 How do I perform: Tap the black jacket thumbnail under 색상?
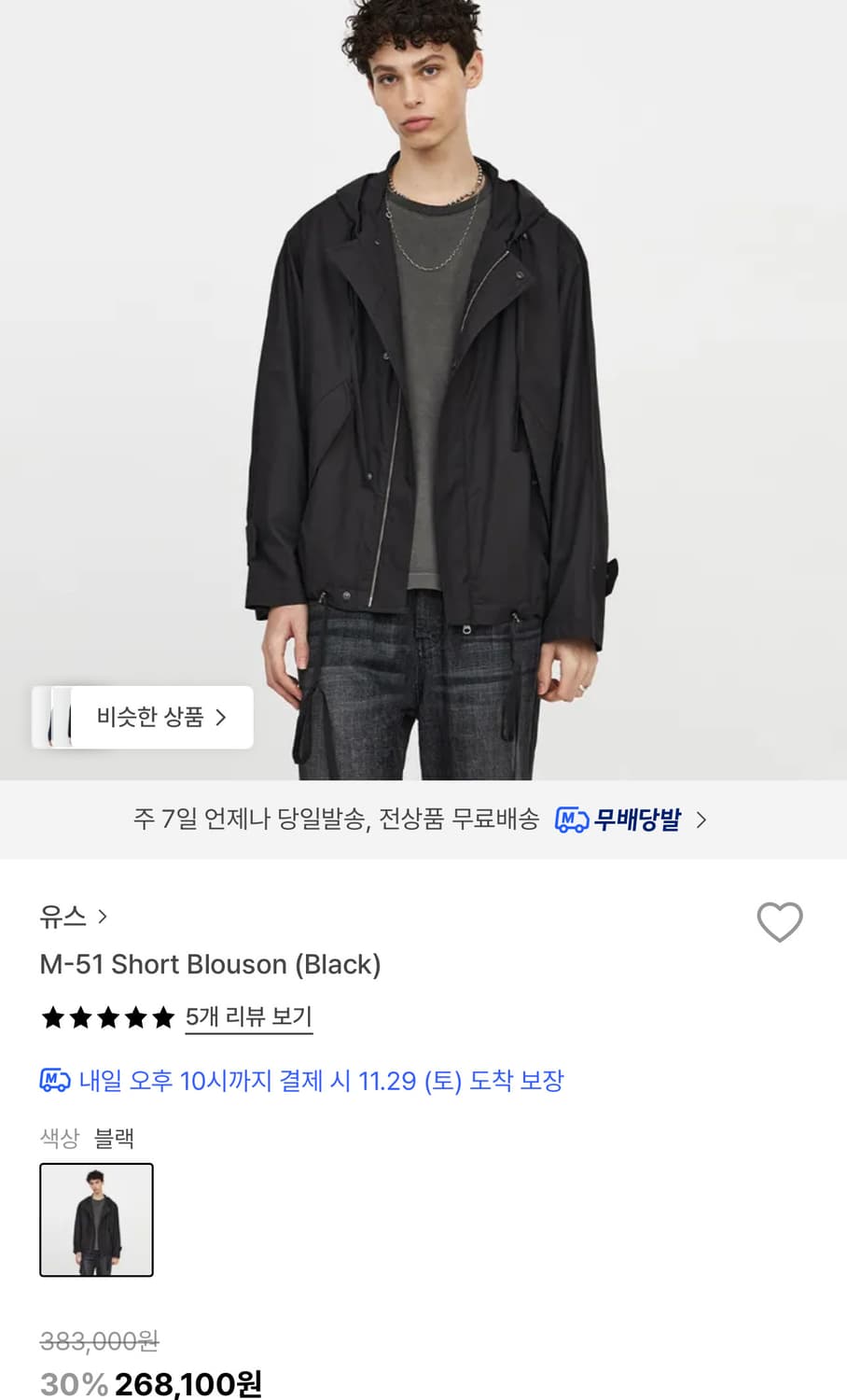tap(96, 1220)
